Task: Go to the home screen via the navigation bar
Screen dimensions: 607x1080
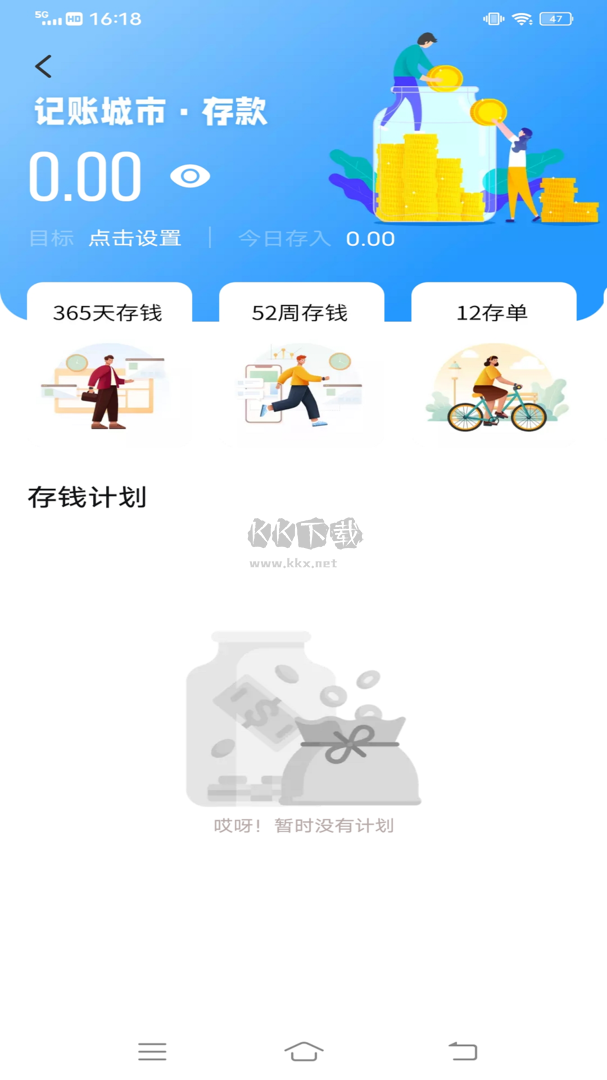Action: pos(304,1051)
